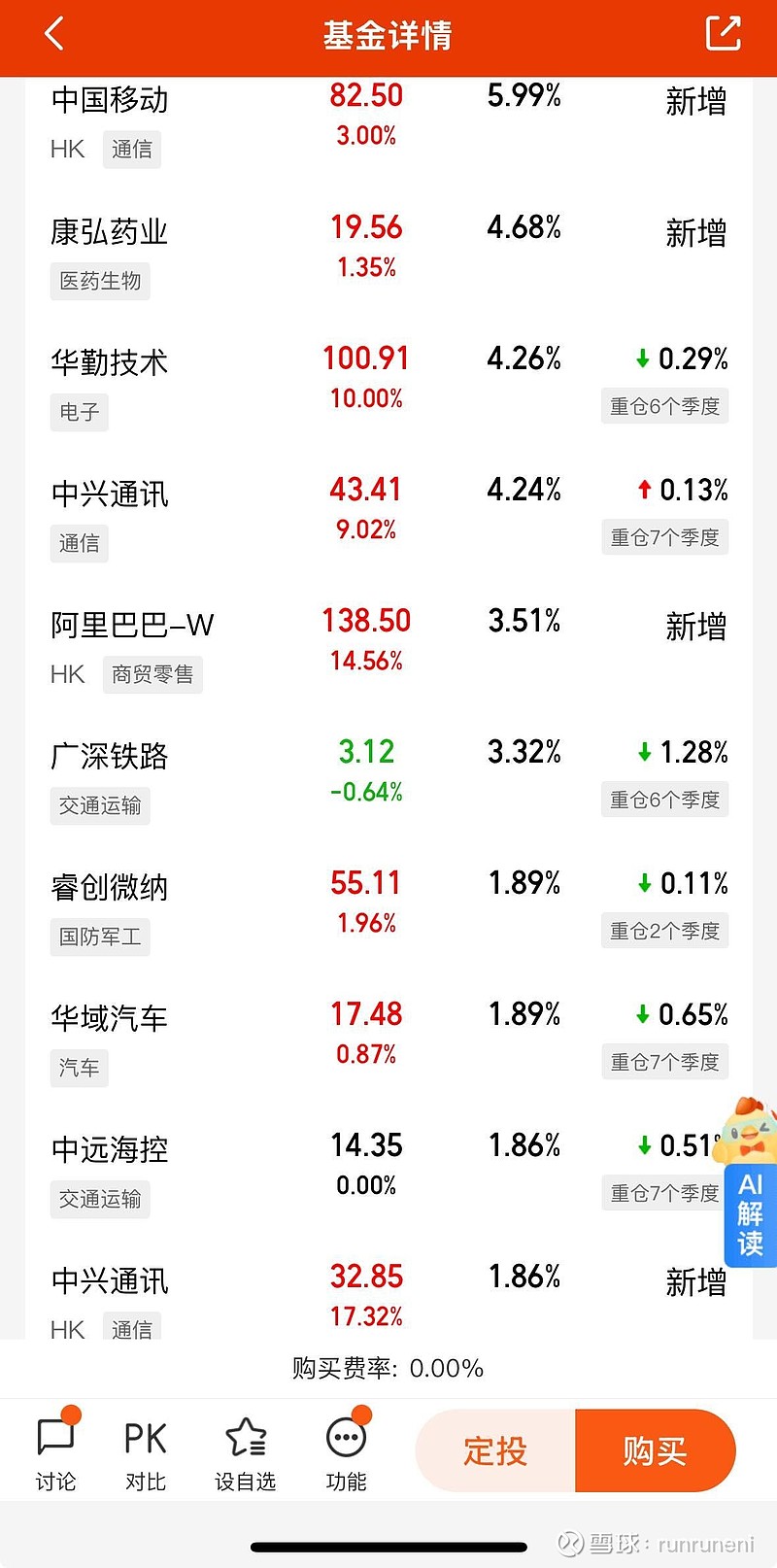
Task: Open PK 对比 comparison
Action: coord(146,1452)
